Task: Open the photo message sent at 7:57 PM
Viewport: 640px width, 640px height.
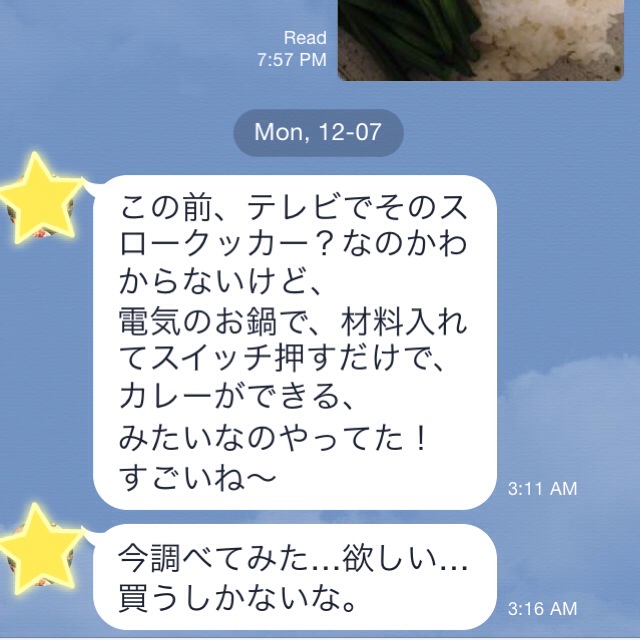Action: click(x=480, y=38)
